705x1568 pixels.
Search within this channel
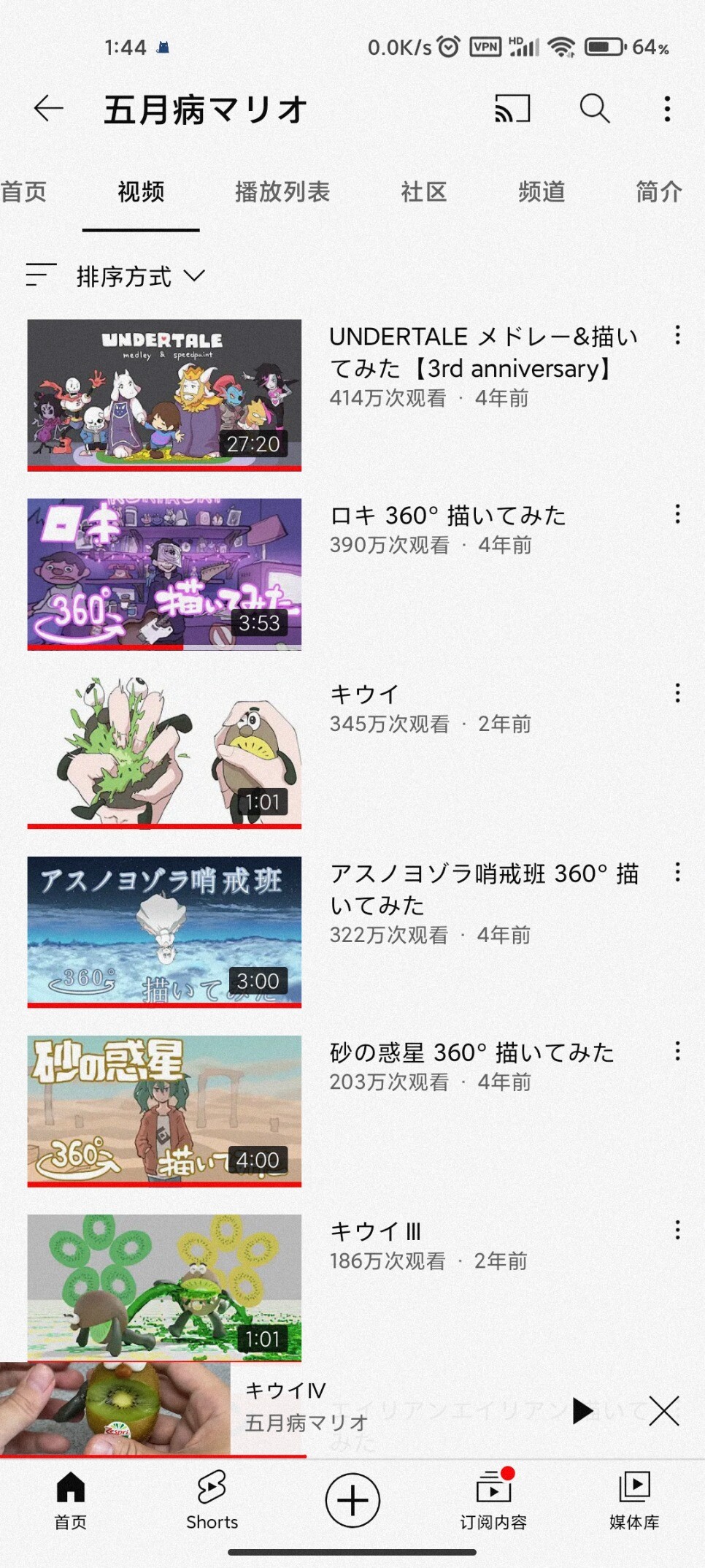[595, 109]
